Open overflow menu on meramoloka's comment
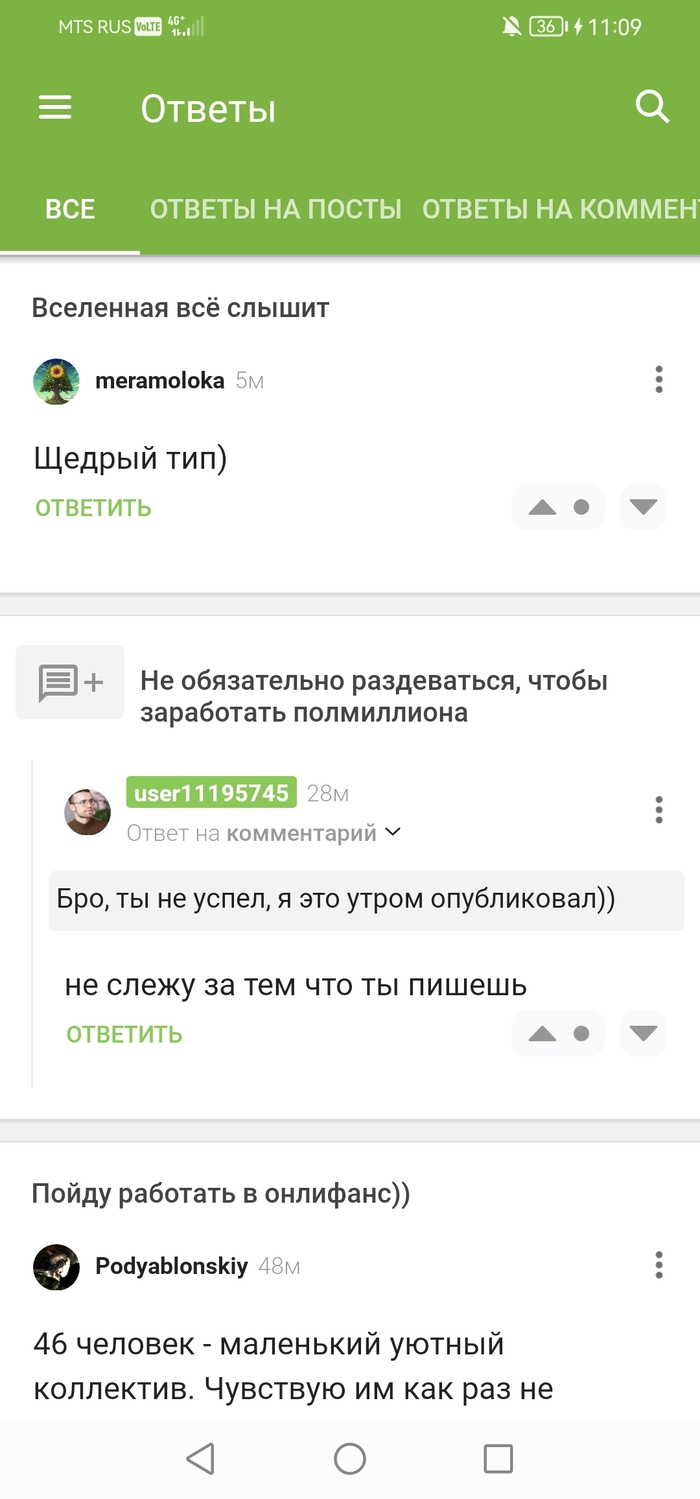The image size is (700, 1499). (x=658, y=380)
